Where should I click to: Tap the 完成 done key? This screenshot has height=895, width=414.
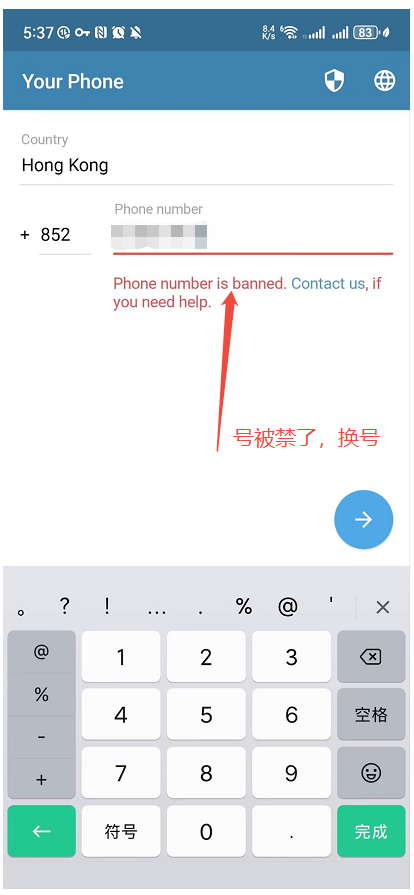click(371, 832)
